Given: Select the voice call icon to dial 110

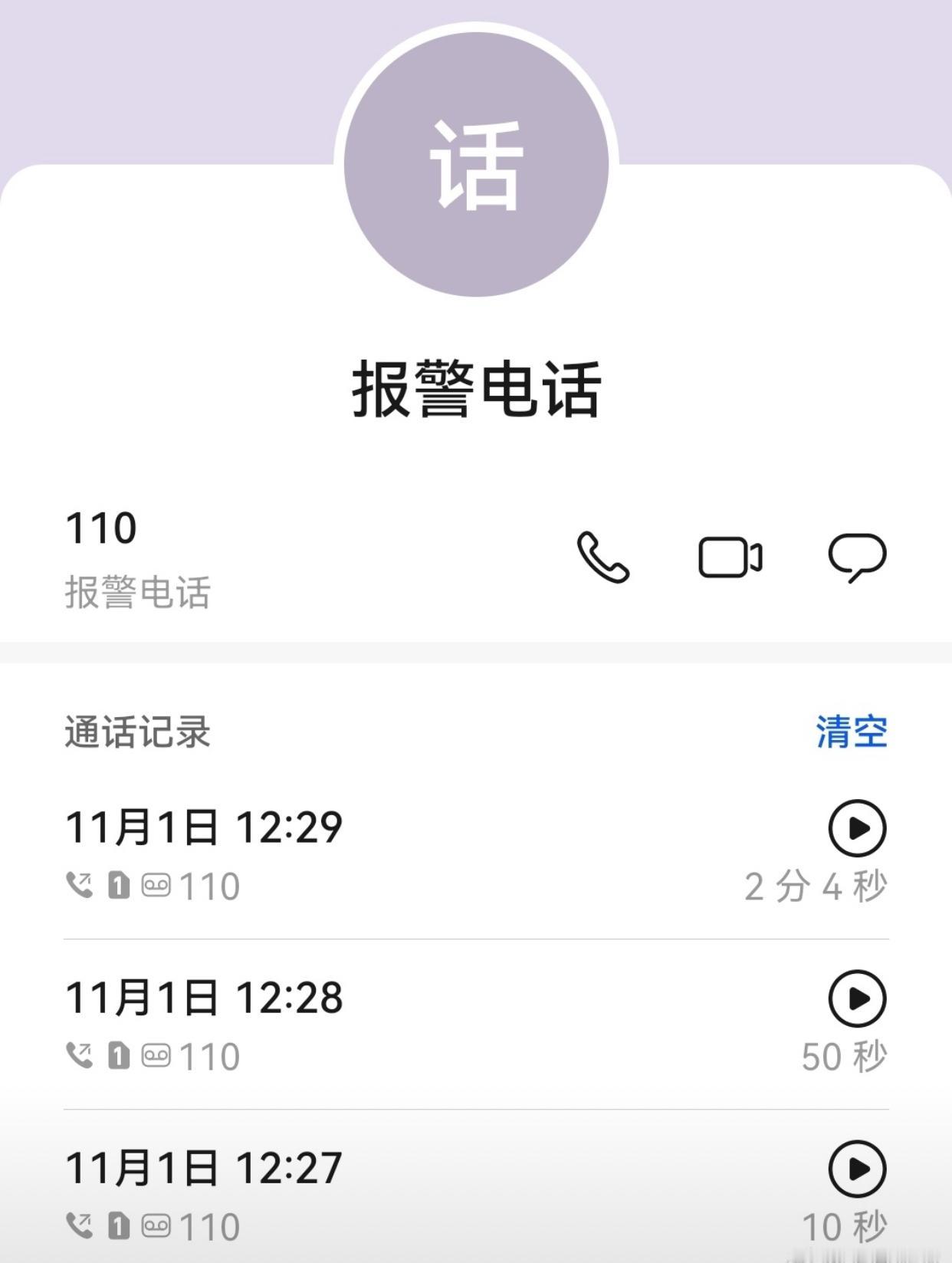Looking at the screenshot, I should [604, 558].
